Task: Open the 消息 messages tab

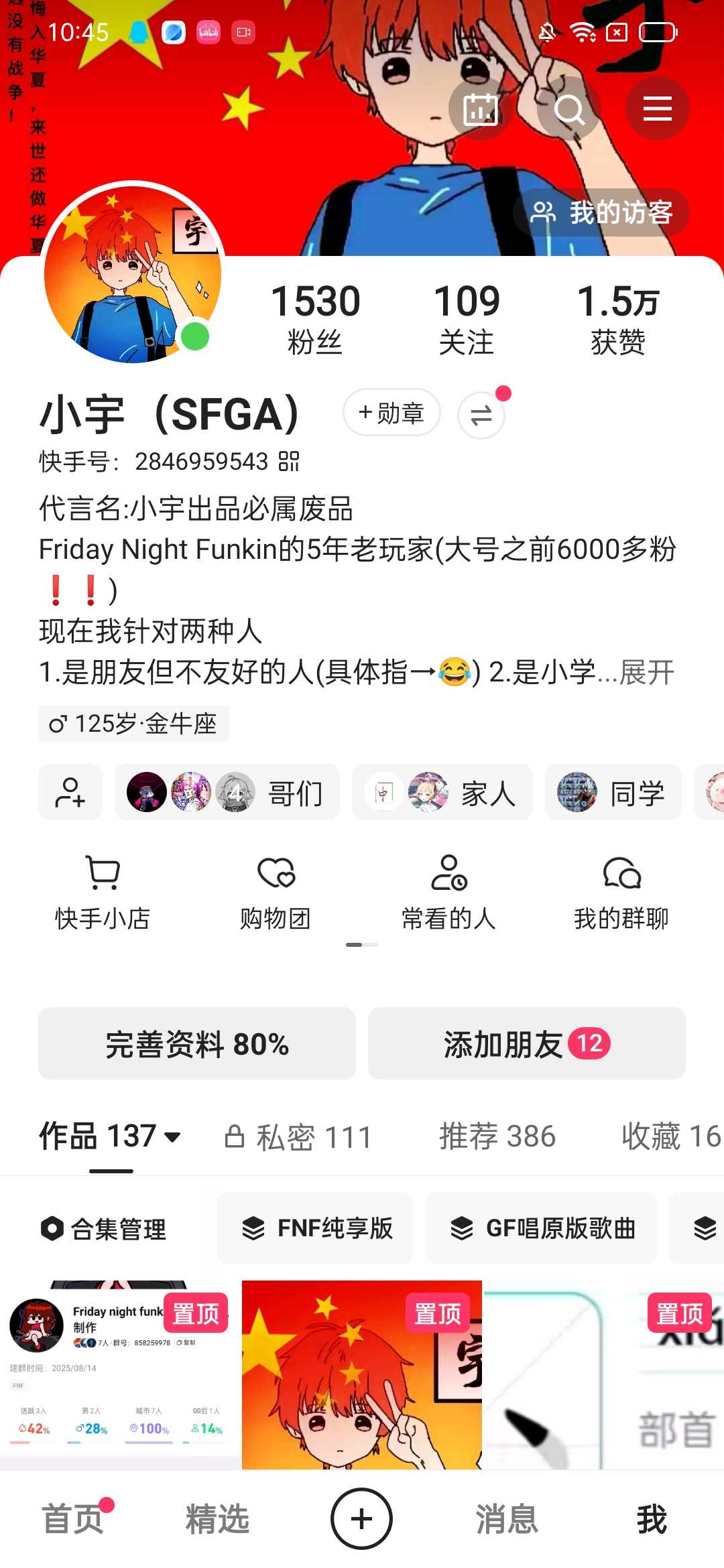Action: pos(507,1518)
